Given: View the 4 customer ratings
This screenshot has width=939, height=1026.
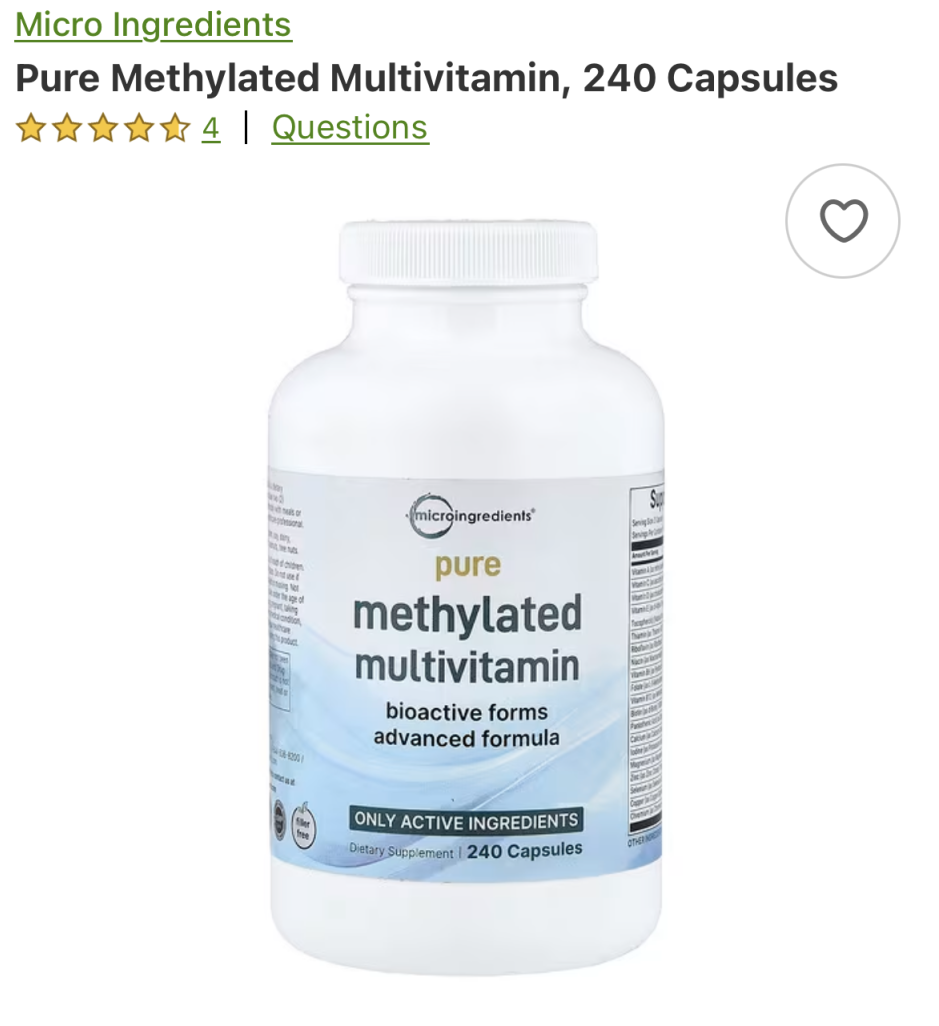Looking at the screenshot, I should click(x=210, y=128).
